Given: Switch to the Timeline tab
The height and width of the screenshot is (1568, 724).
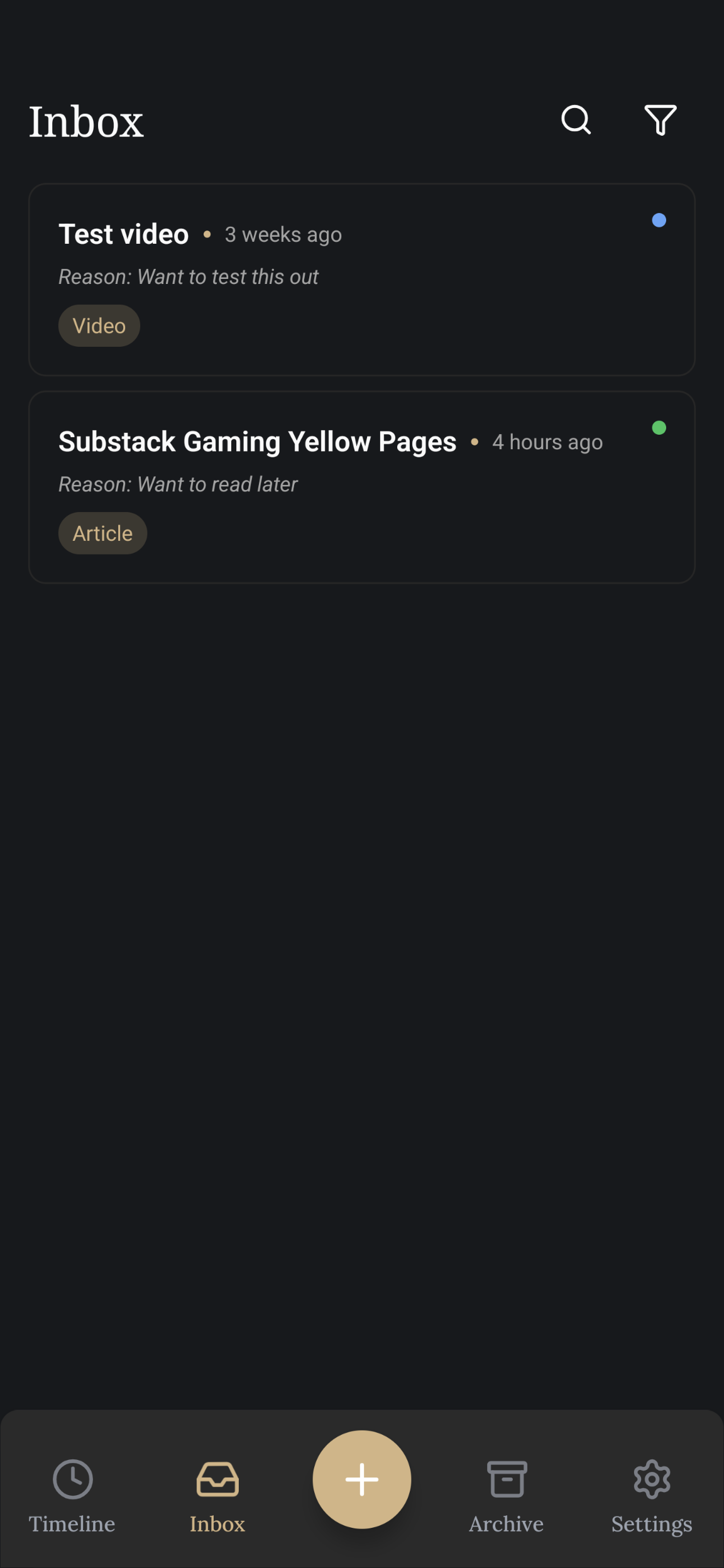Looking at the screenshot, I should pos(72,1496).
